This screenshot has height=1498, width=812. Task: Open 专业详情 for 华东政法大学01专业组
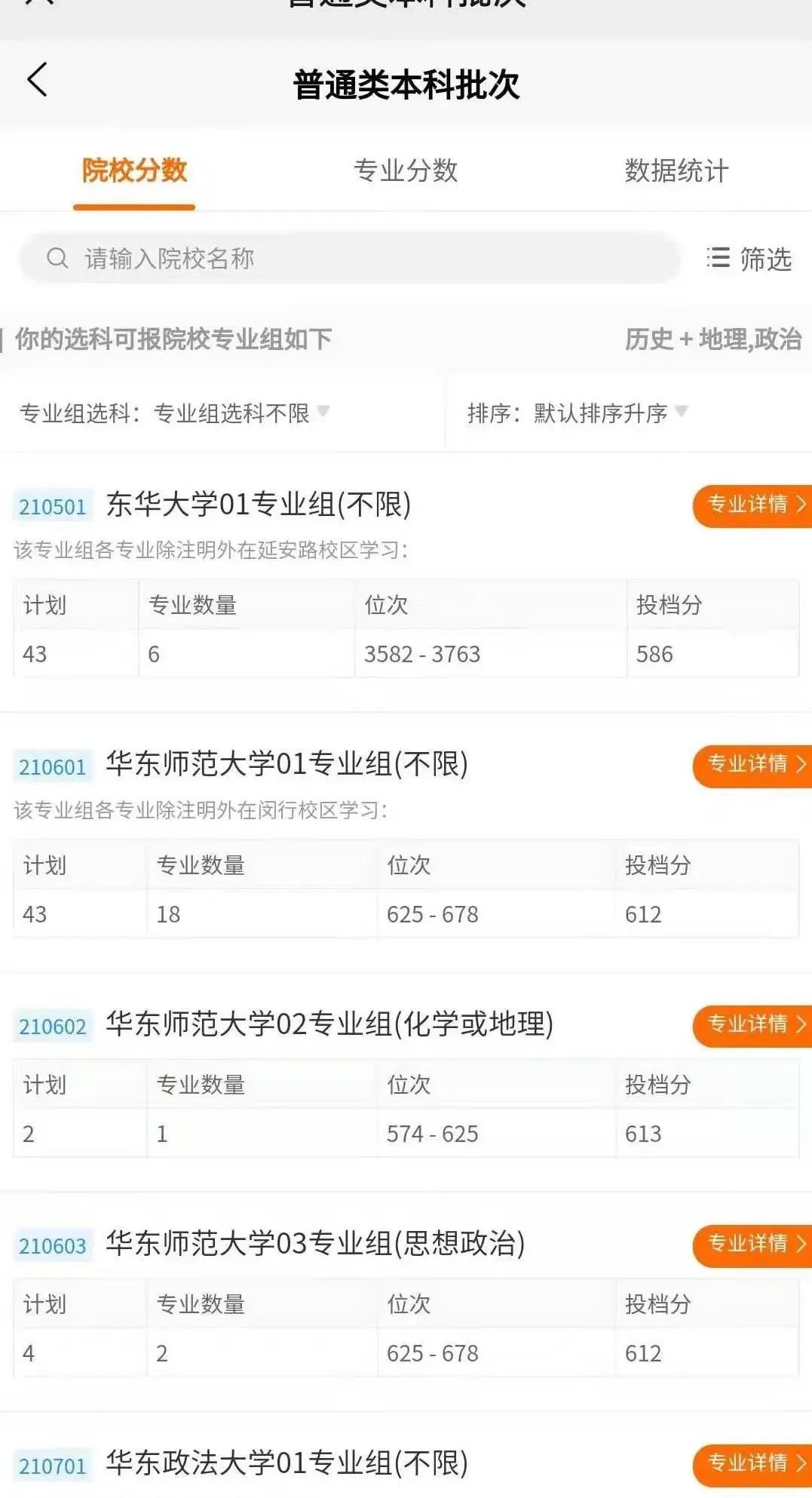(x=753, y=1464)
